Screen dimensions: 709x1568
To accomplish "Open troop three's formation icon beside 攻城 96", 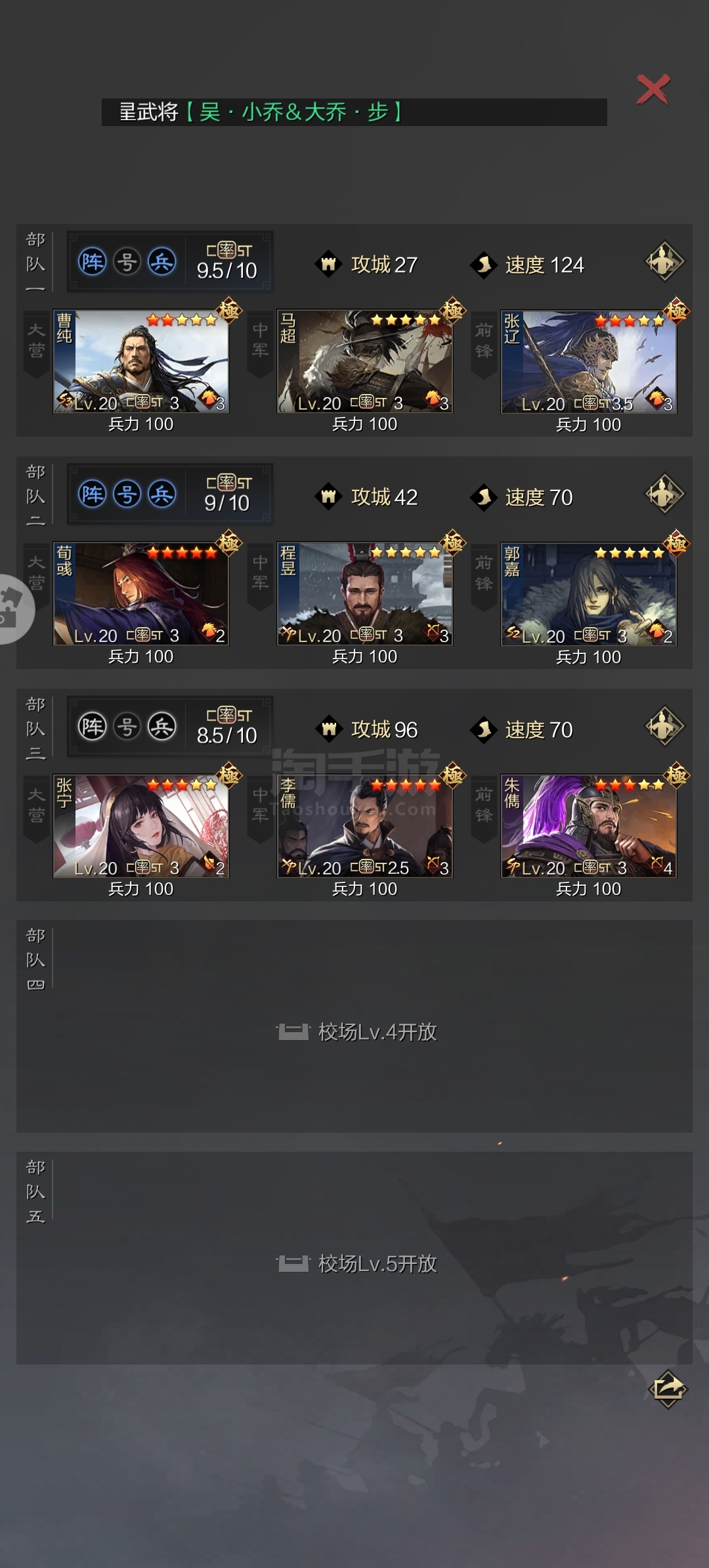I will [x=664, y=727].
